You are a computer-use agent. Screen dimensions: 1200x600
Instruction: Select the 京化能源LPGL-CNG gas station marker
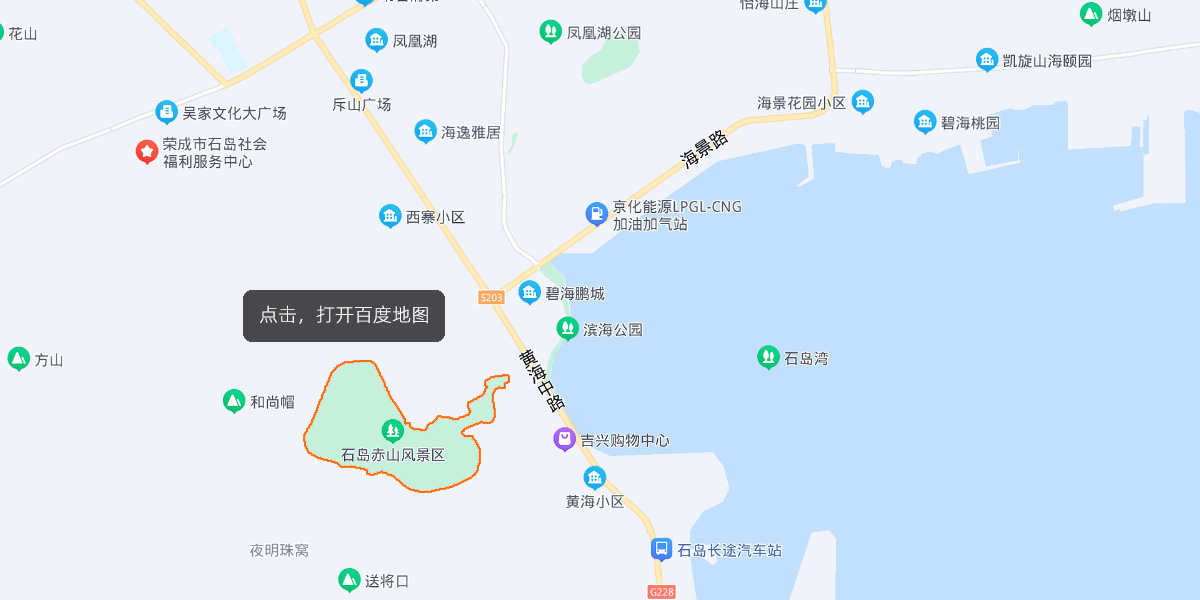coord(596,213)
